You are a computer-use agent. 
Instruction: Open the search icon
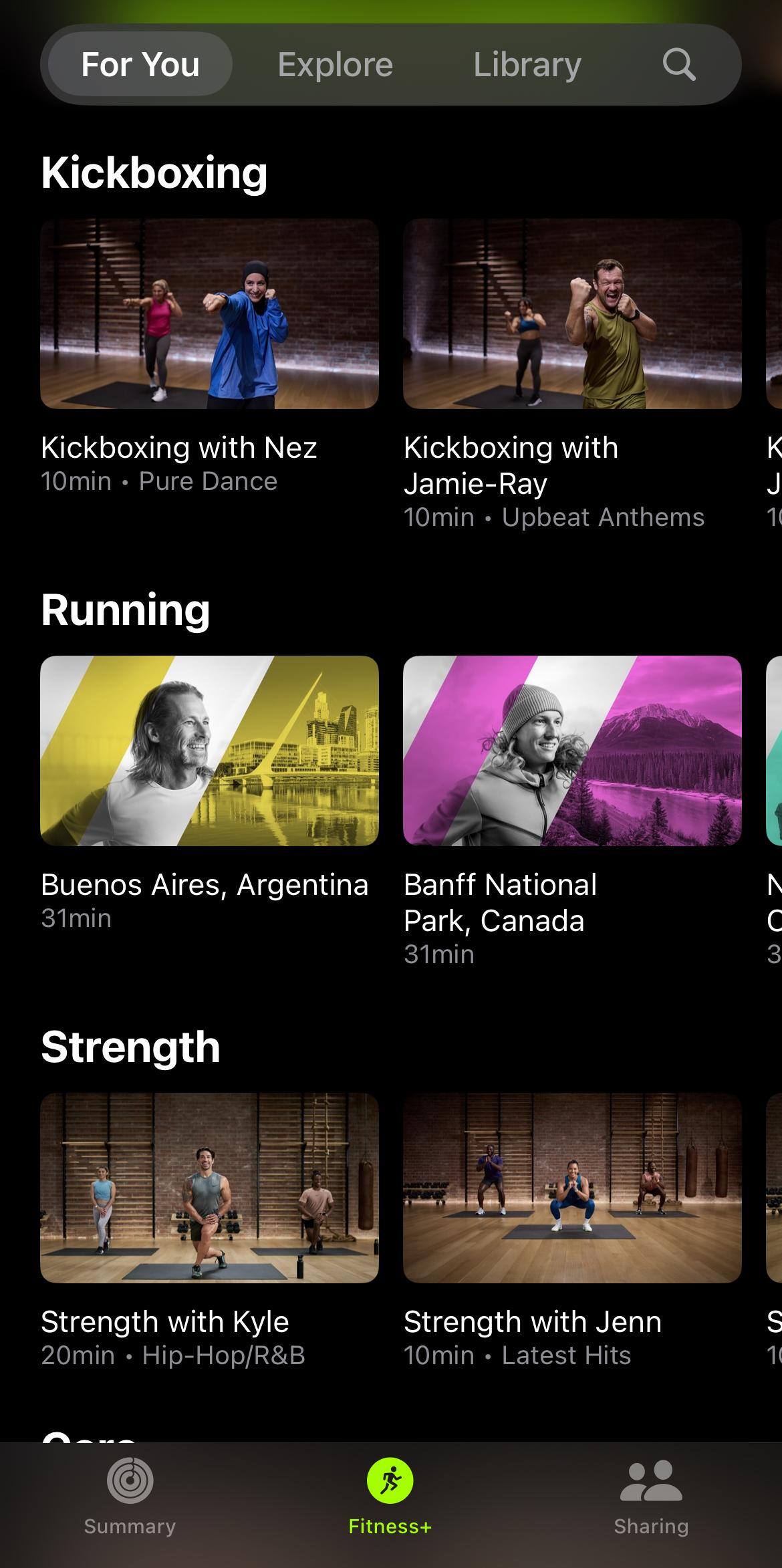[678, 65]
